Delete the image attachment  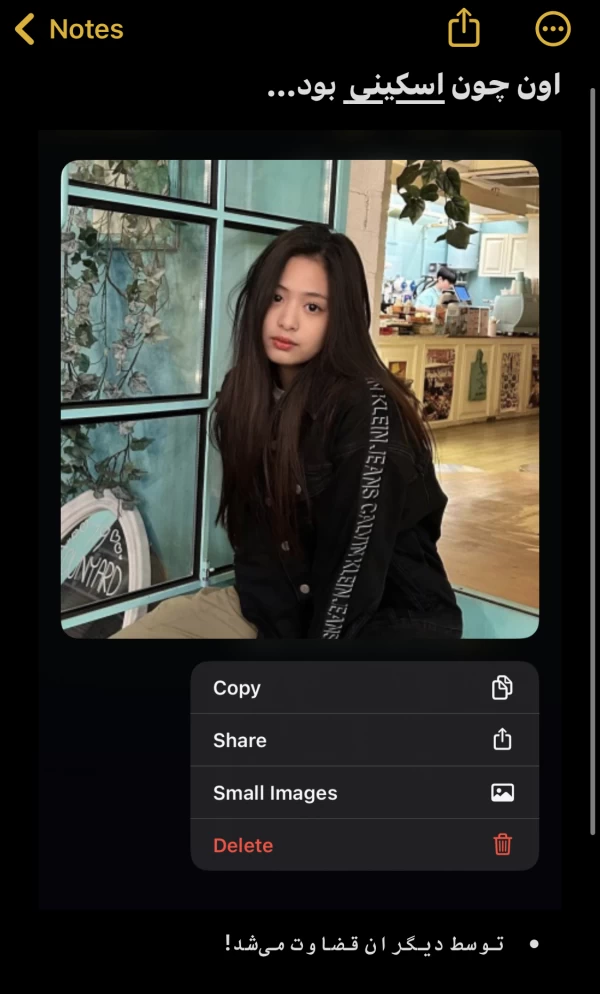[364, 845]
